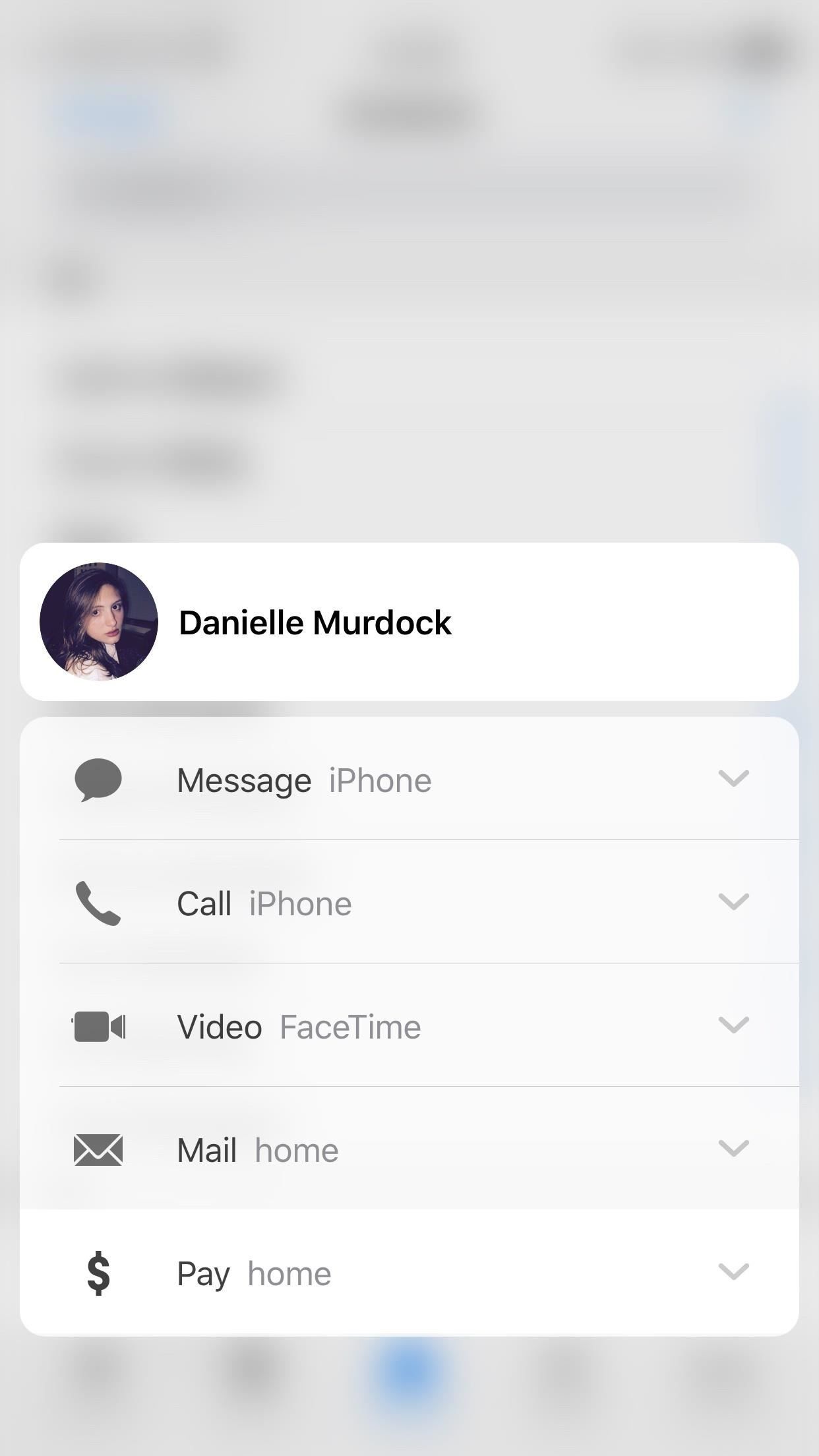
Task: Compose mail to home address
Action: click(x=257, y=1150)
